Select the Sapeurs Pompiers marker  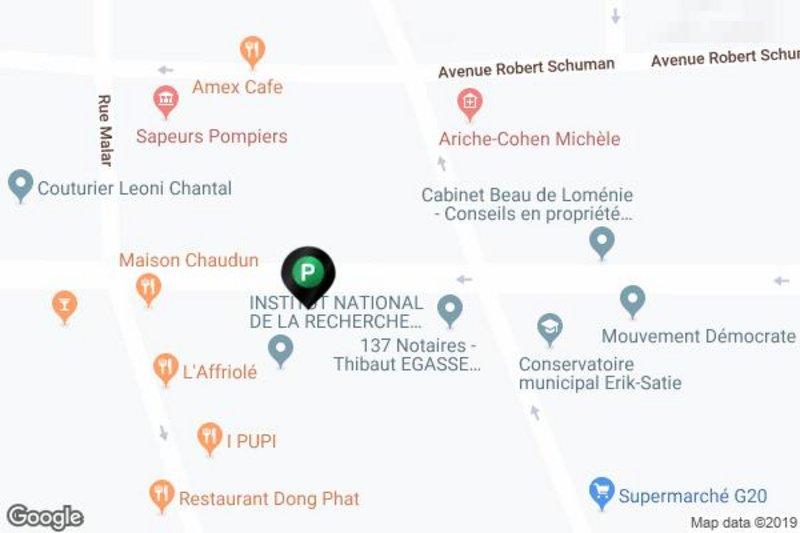point(164,100)
